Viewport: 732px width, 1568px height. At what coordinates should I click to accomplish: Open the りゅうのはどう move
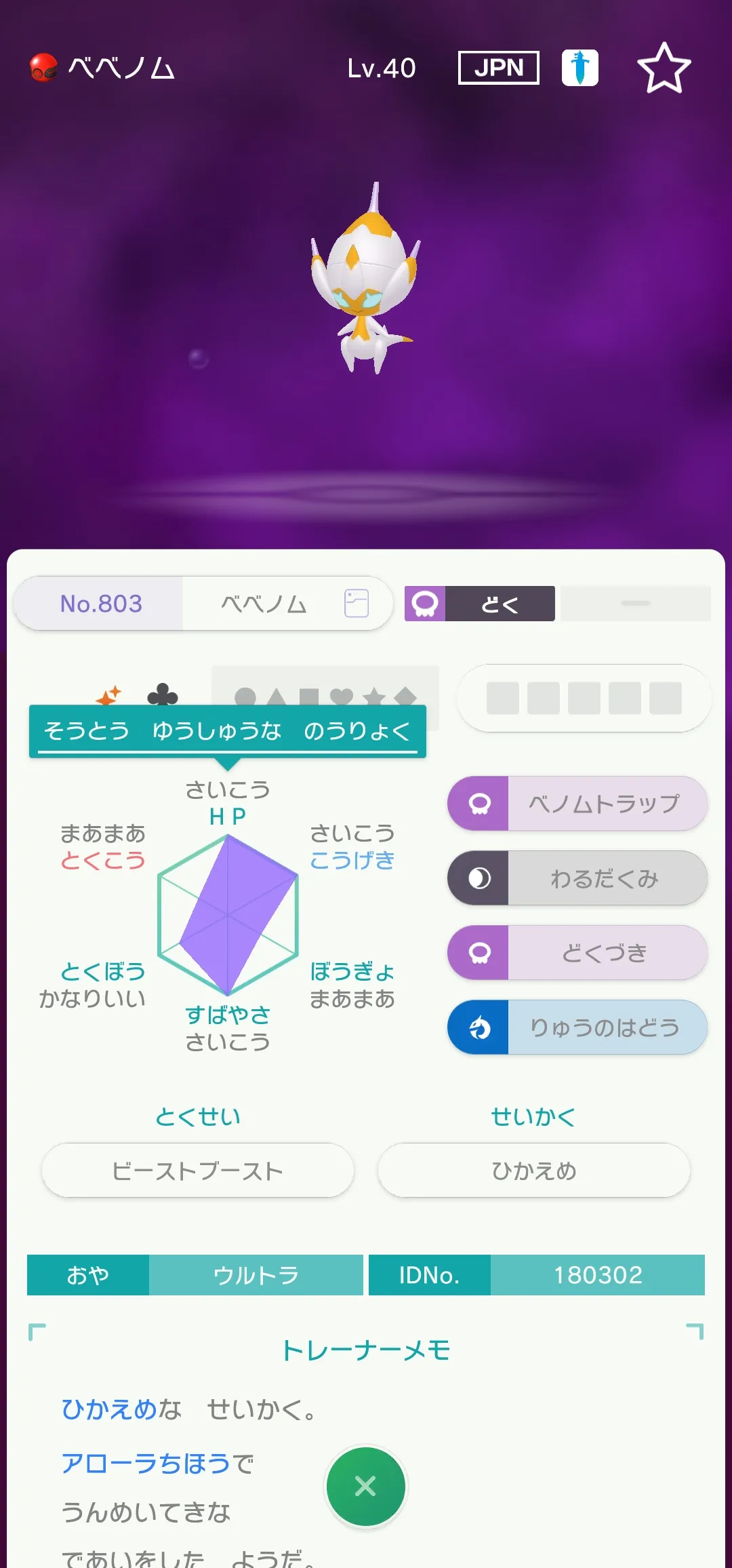pyautogui.click(x=577, y=1027)
